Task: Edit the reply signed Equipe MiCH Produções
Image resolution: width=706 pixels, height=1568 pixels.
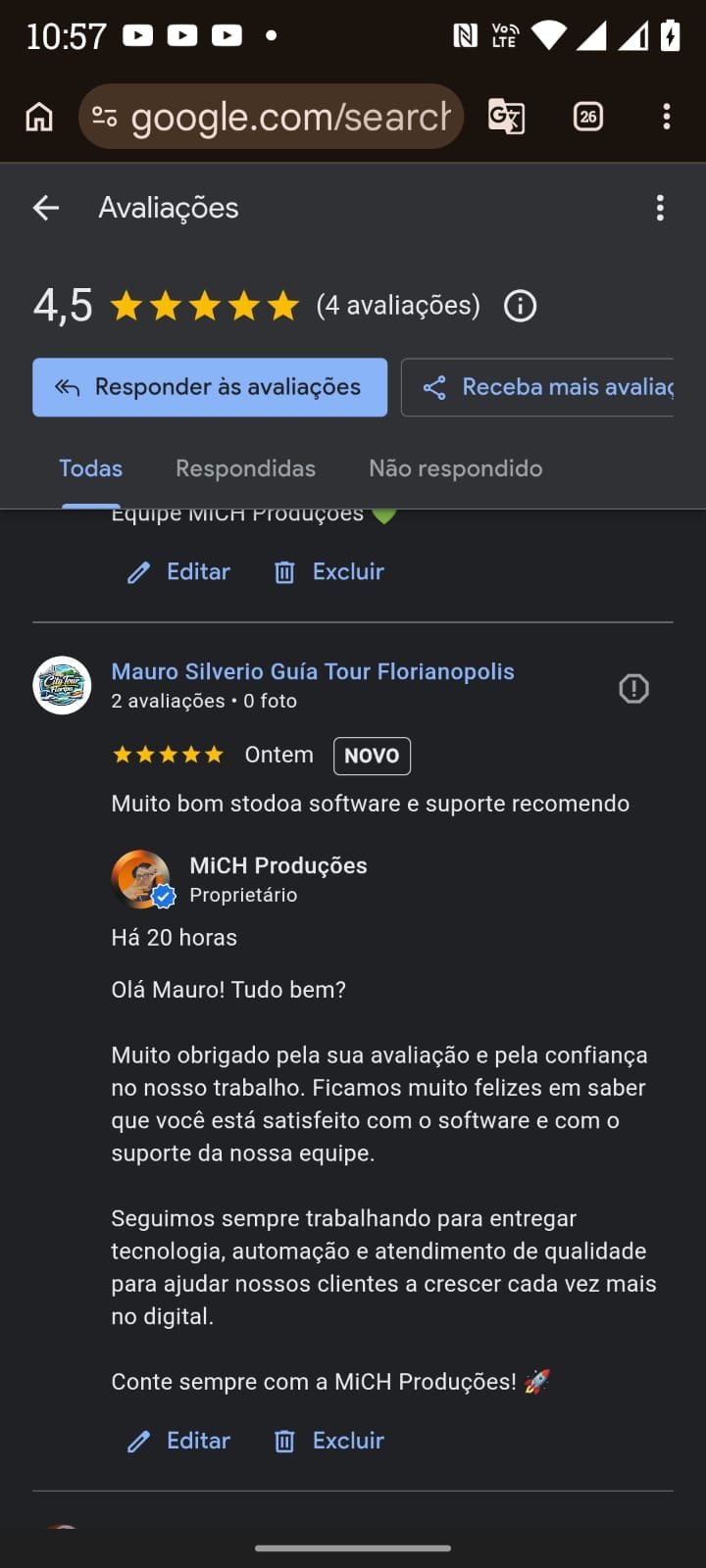Action: [x=179, y=571]
